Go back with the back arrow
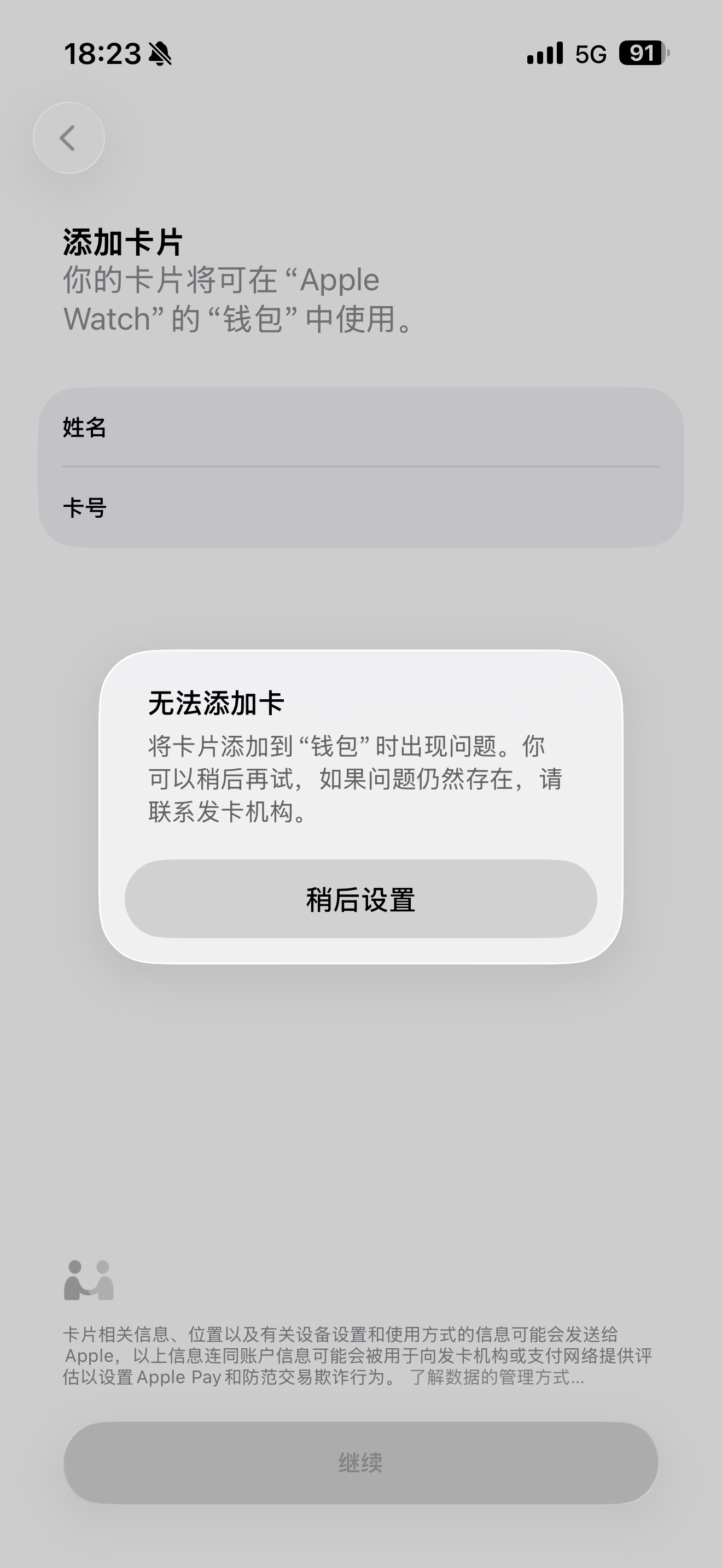This screenshot has width=722, height=1568. coord(69,138)
